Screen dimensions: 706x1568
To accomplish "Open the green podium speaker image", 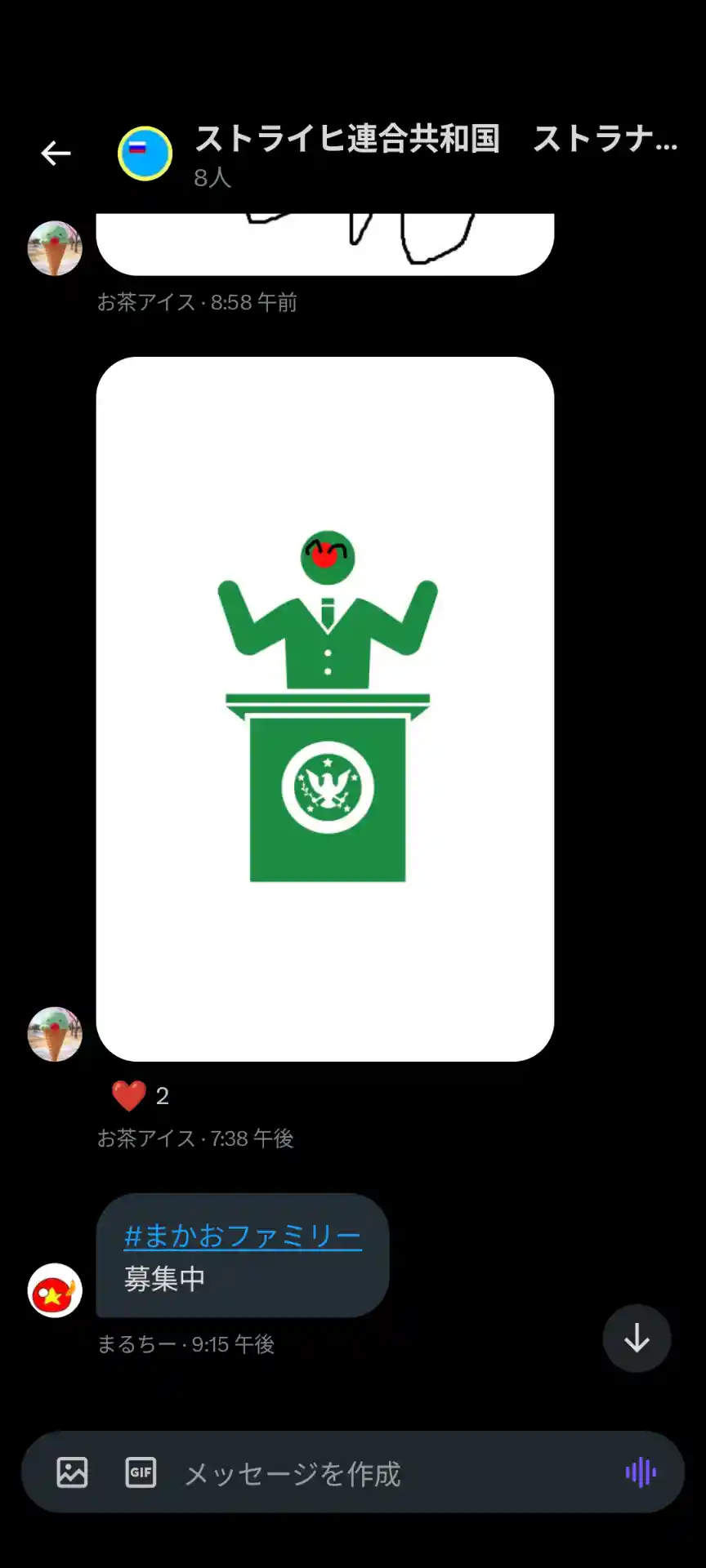I will tap(325, 709).
